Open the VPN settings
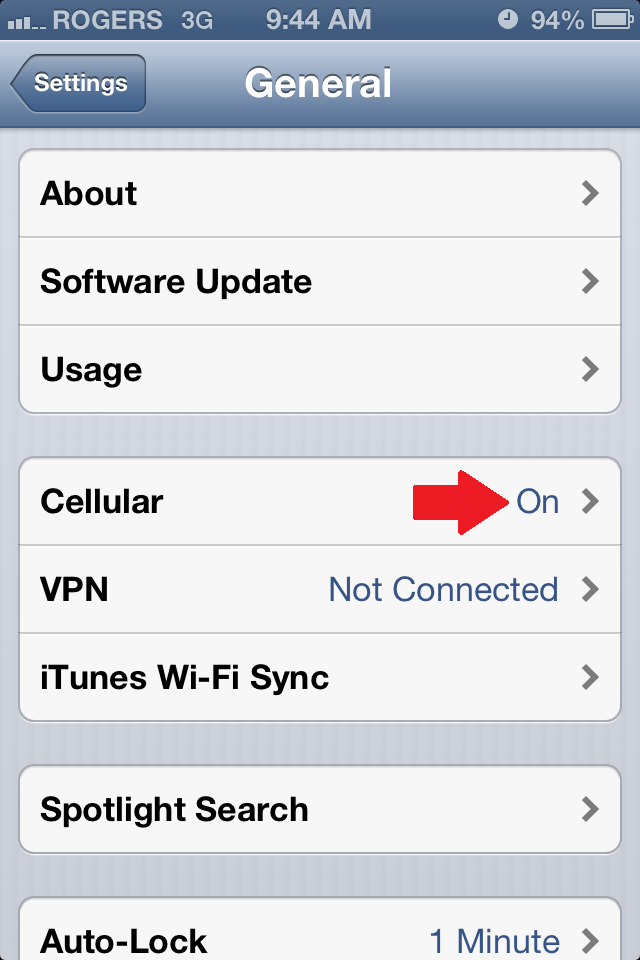This screenshot has width=640, height=960. pos(320,590)
